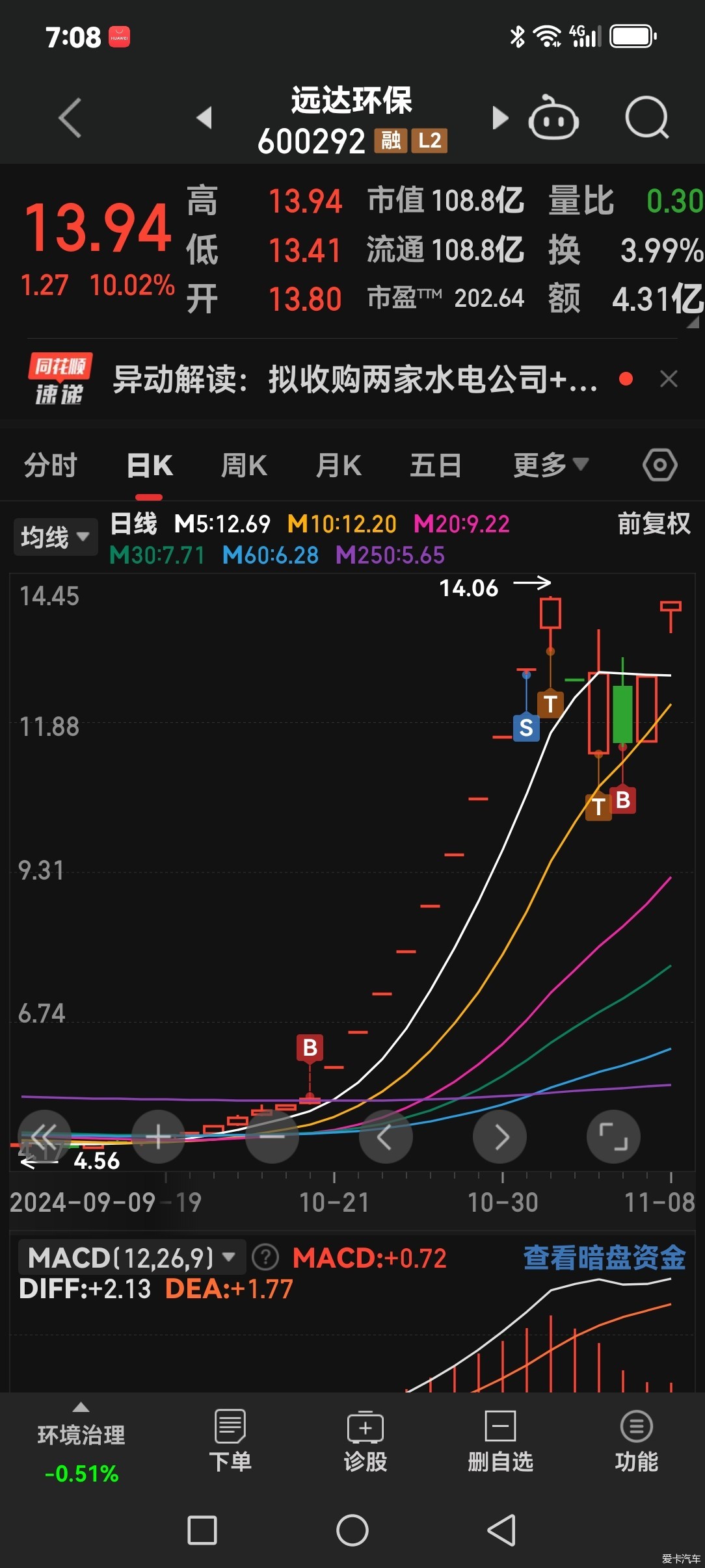705x1568 pixels.
Task: Open MACD(12,26,9) indicator selector
Action: point(131,1257)
